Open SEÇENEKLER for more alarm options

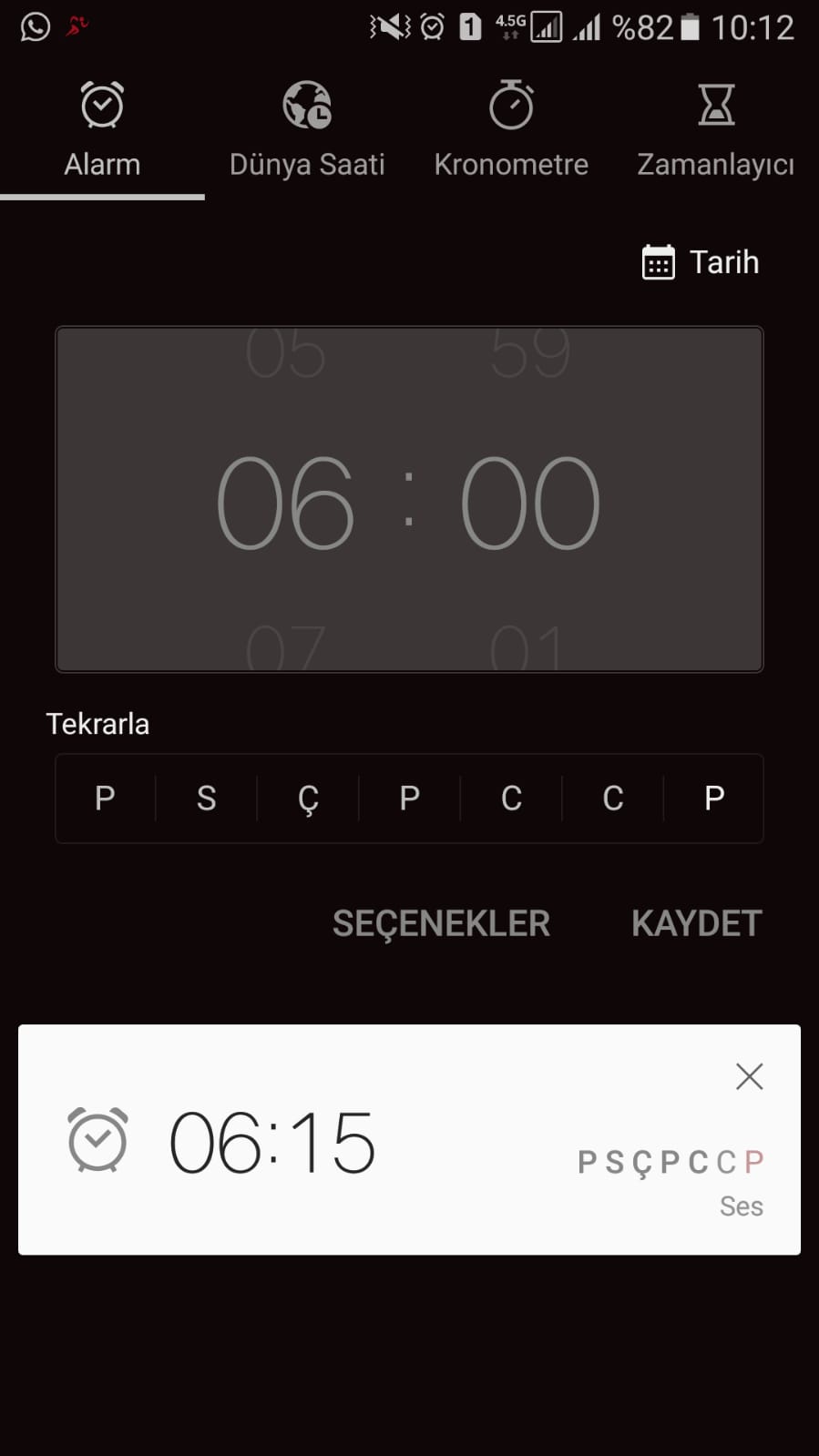click(441, 923)
